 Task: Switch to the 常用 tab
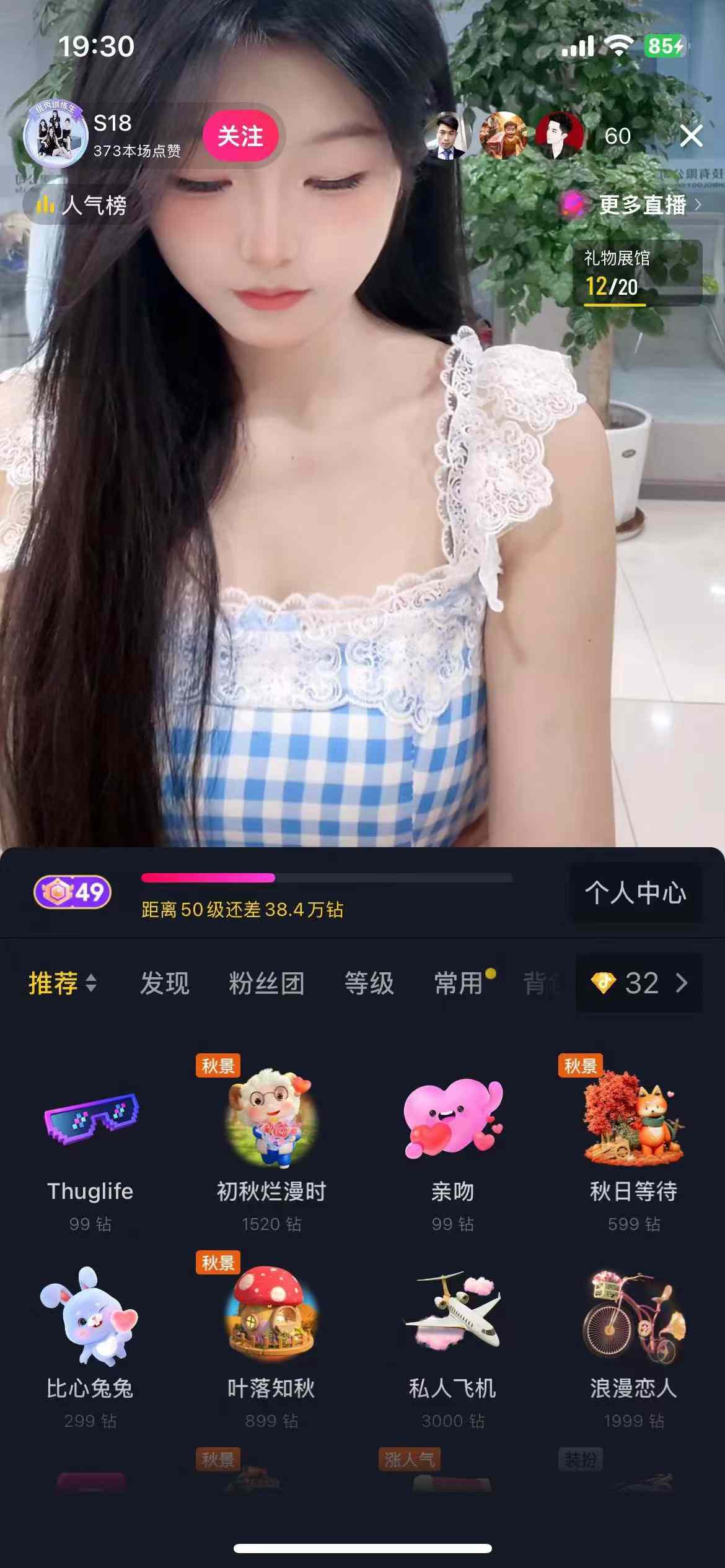tap(459, 983)
